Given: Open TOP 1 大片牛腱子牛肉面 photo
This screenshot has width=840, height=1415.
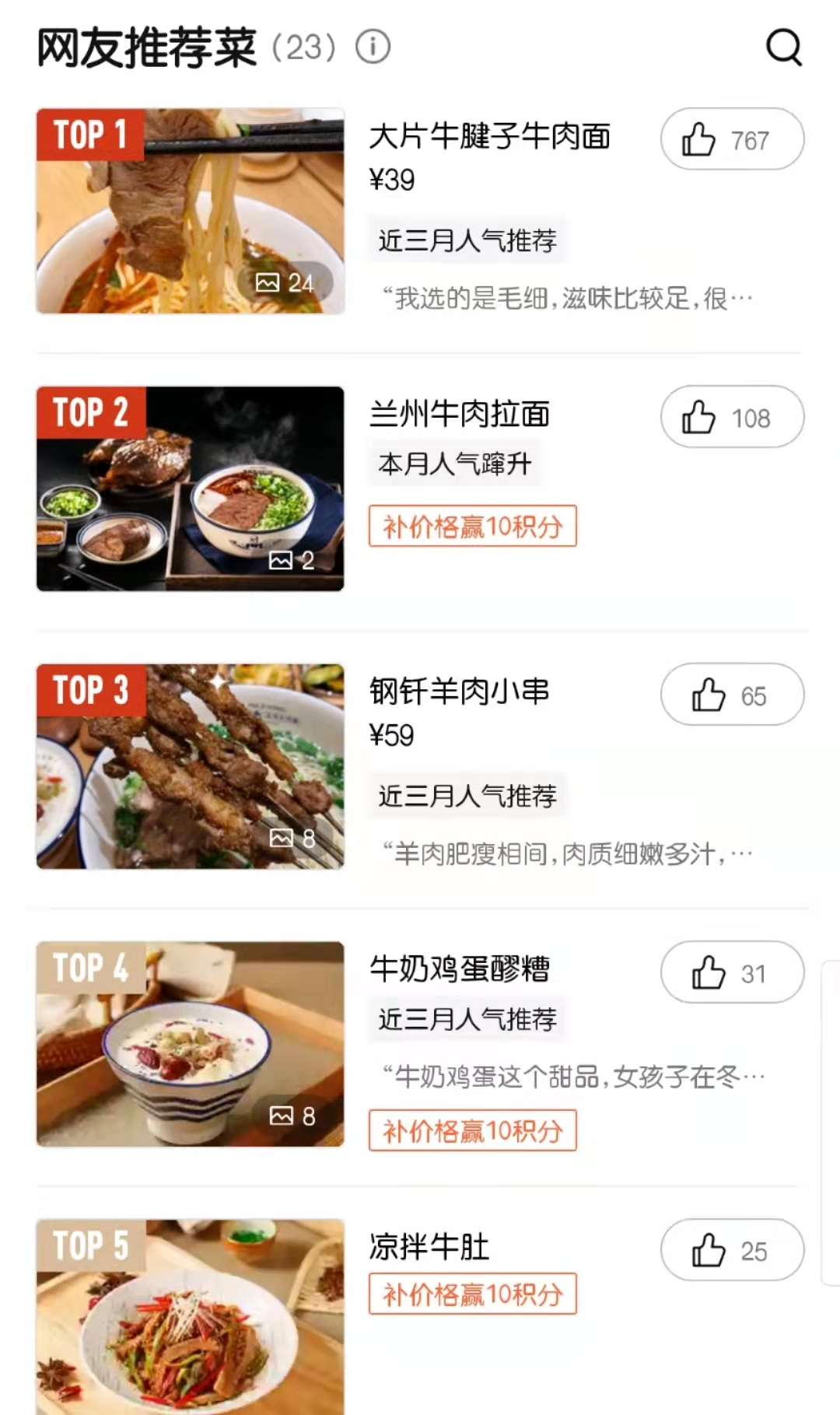Looking at the screenshot, I should point(191,211).
